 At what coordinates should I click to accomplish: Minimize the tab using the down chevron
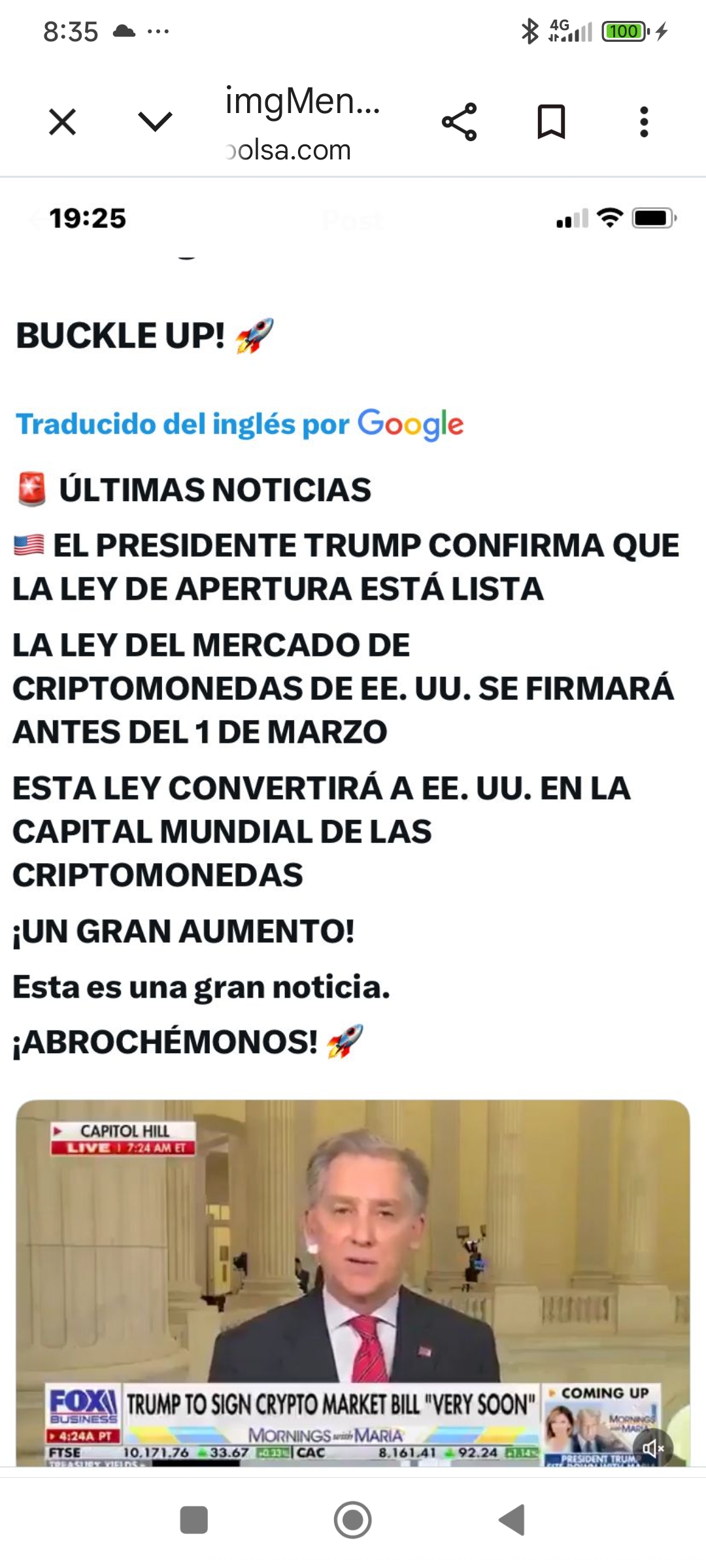(155, 122)
